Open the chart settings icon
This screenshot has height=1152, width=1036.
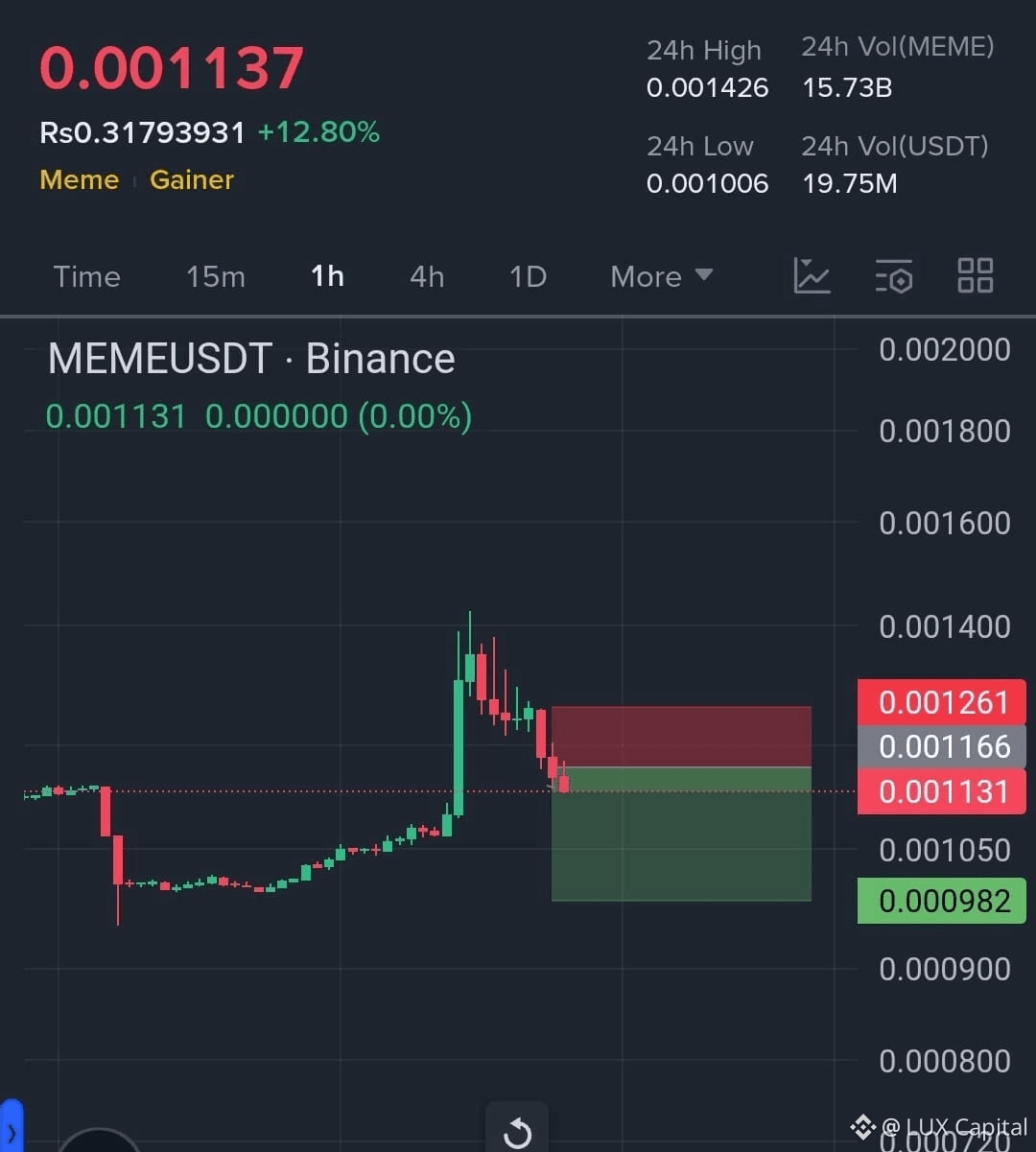(893, 276)
